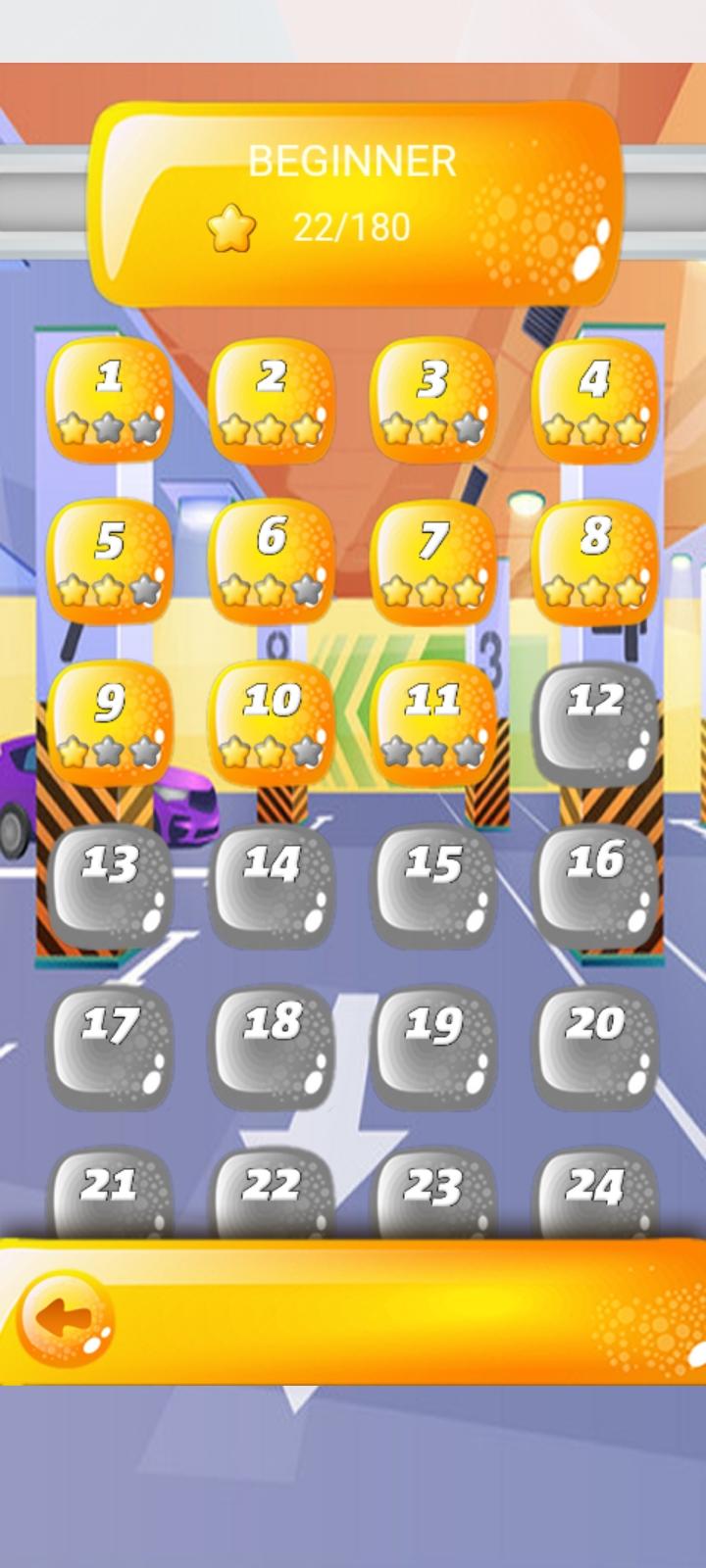Select level 1 with its star rating
The height and width of the screenshot is (1568, 706).
[110, 397]
